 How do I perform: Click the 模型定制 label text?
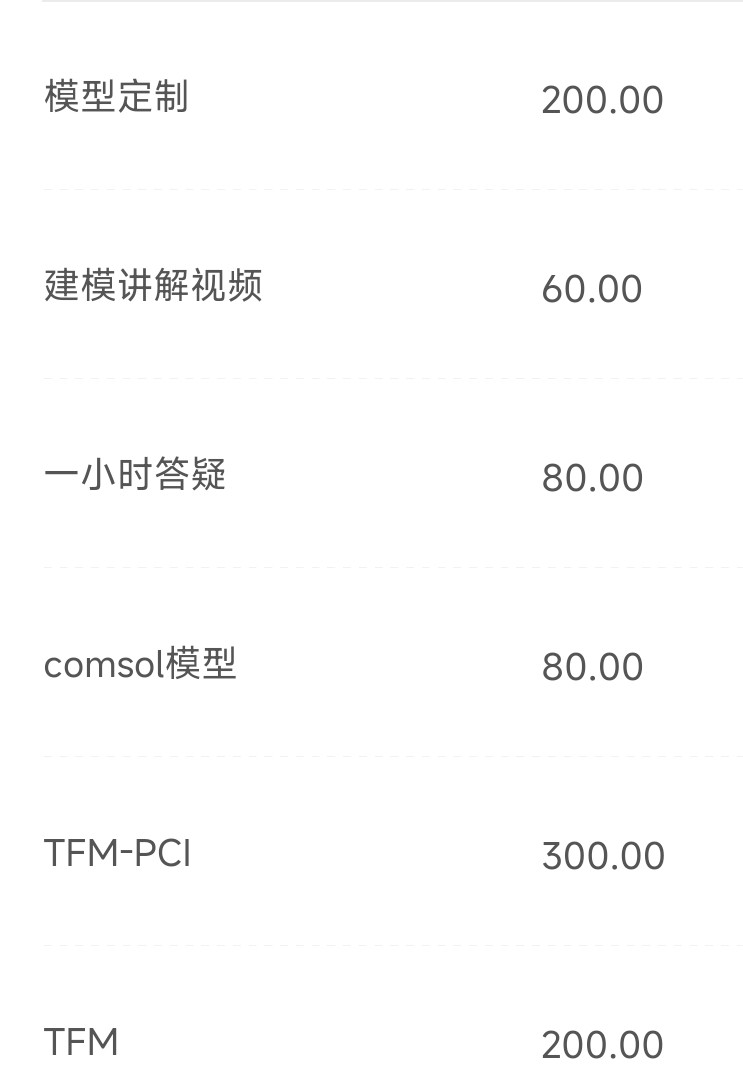(115, 99)
